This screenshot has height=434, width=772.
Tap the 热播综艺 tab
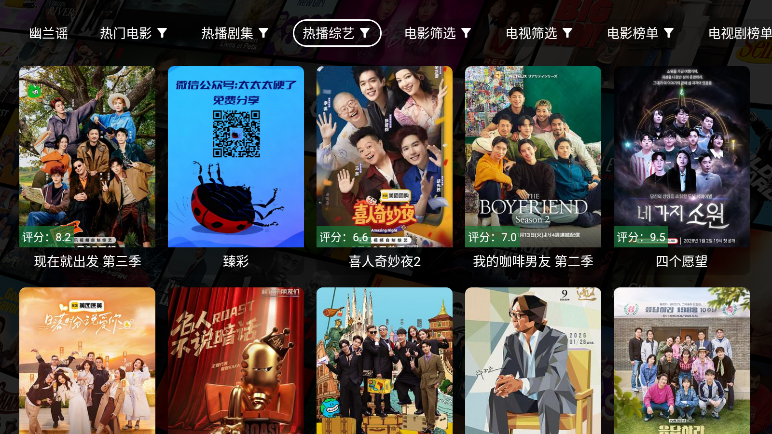[x=337, y=33]
